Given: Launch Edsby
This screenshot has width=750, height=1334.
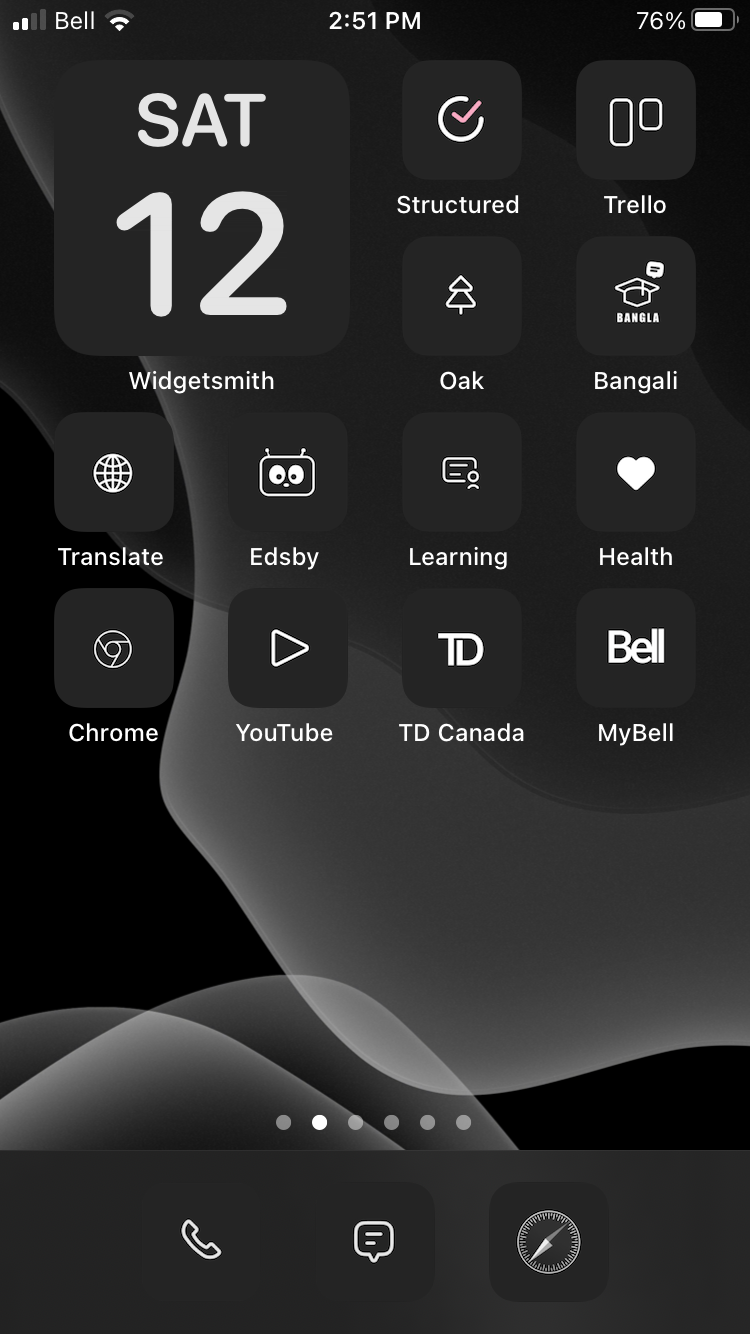Looking at the screenshot, I should [287, 472].
